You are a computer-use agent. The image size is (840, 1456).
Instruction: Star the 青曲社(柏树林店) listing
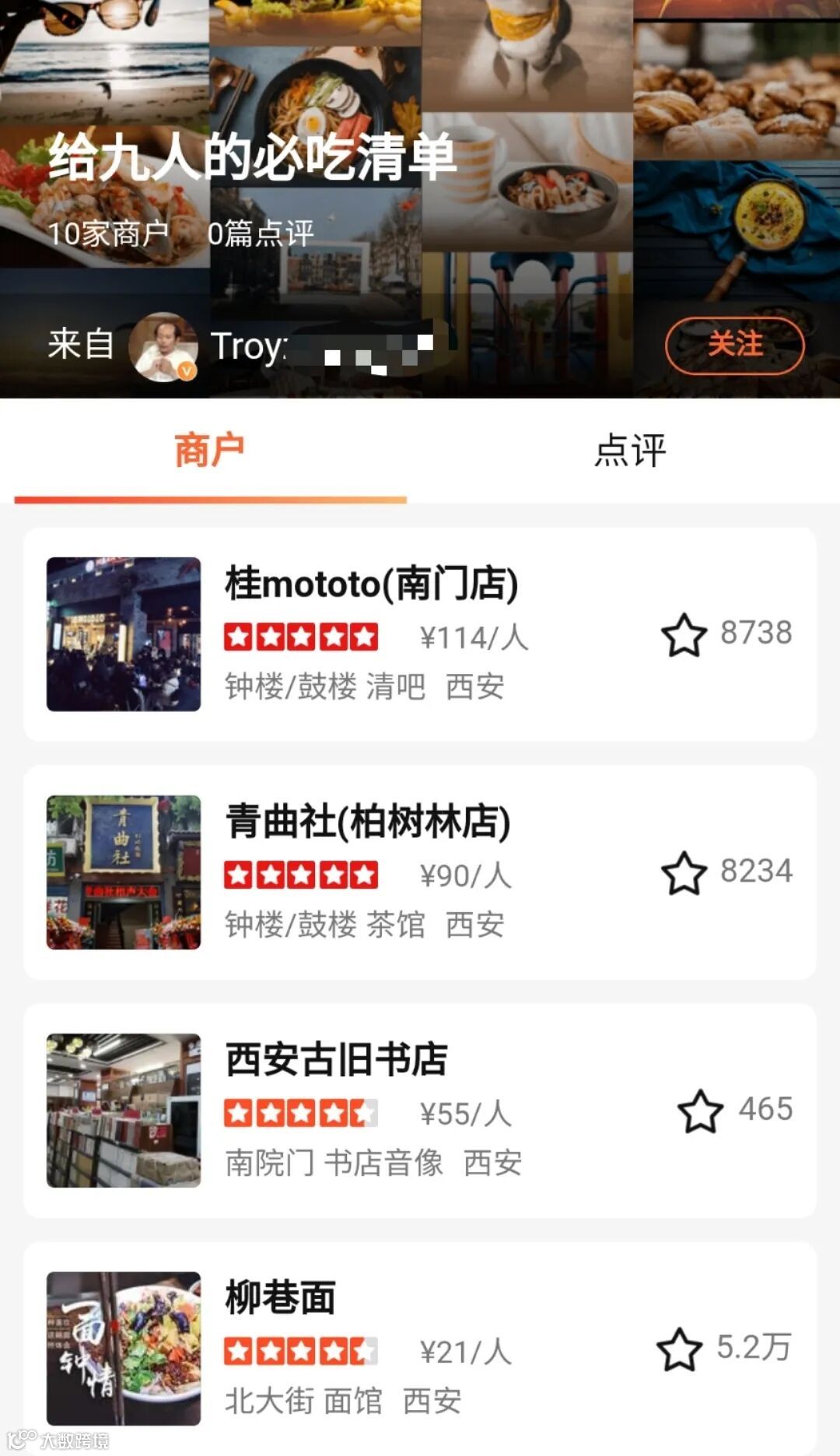coord(684,873)
